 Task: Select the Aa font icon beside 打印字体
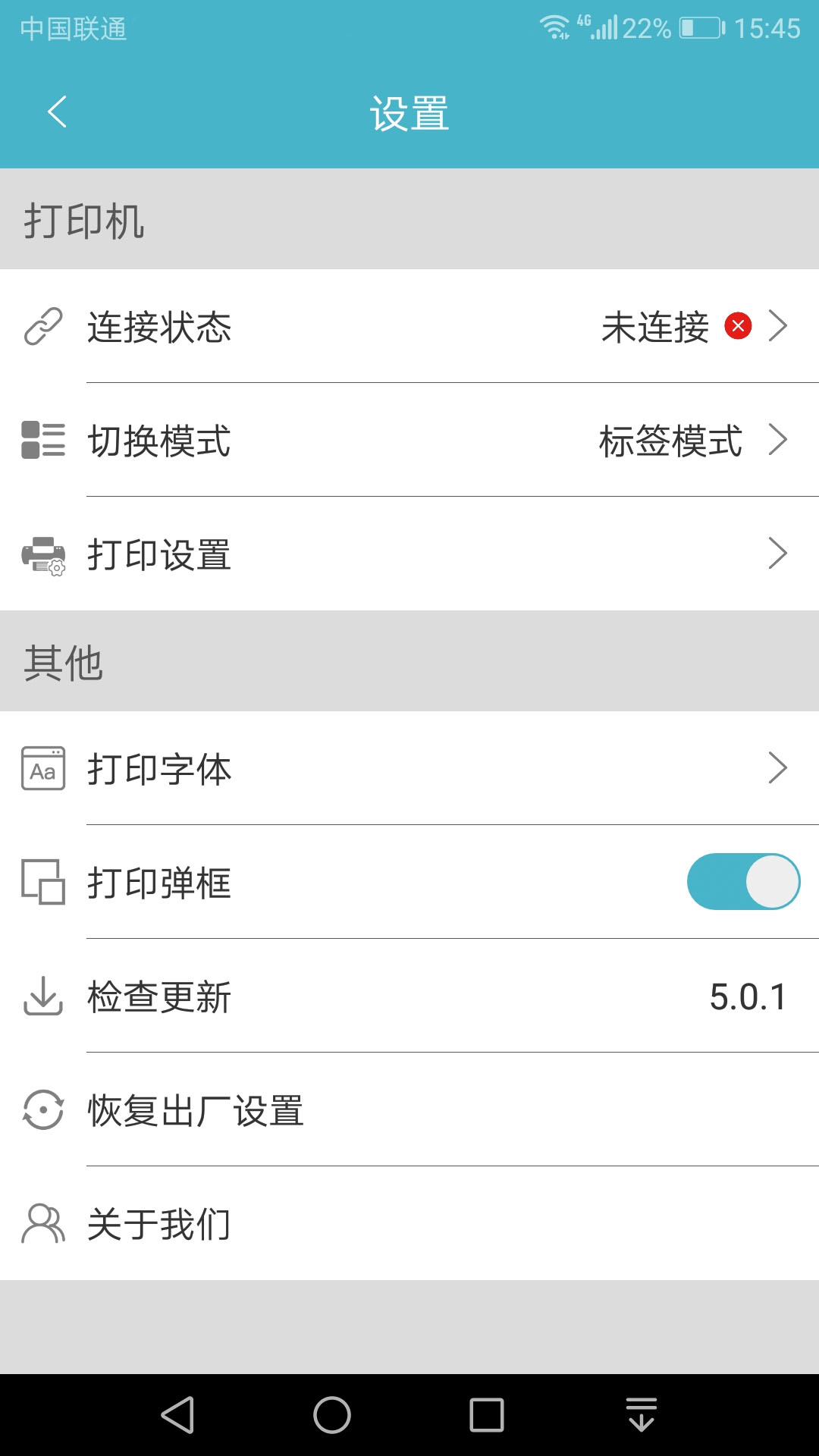43,769
